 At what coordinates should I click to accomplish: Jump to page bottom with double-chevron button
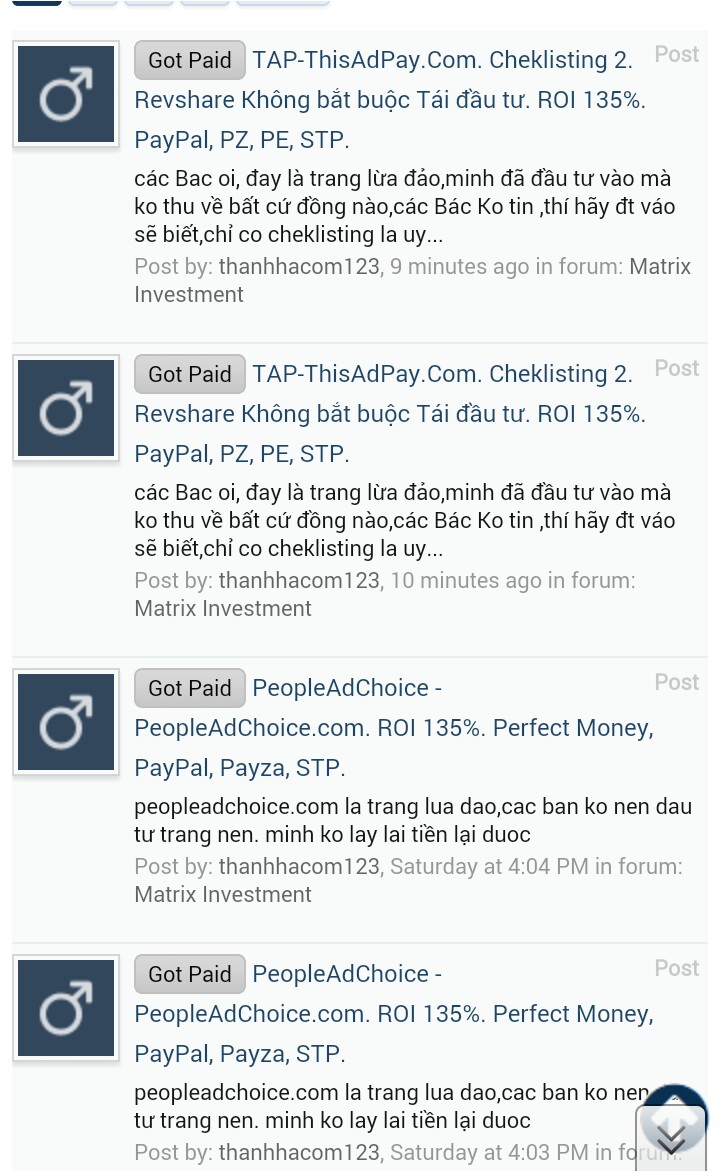671,1138
